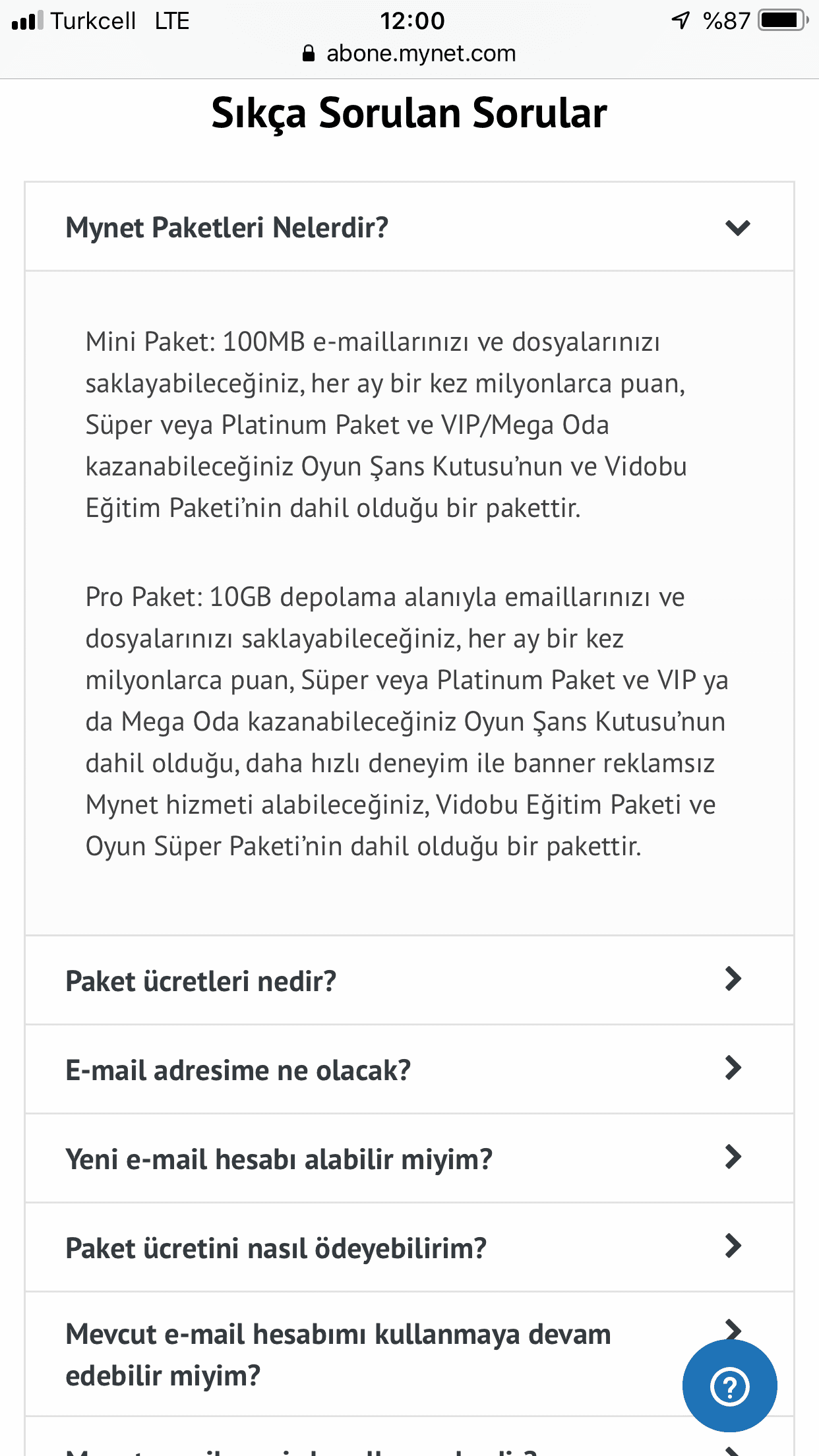Tap the blue help question-mark button
819x1456 pixels.
pyautogui.click(x=729, y=1386)
